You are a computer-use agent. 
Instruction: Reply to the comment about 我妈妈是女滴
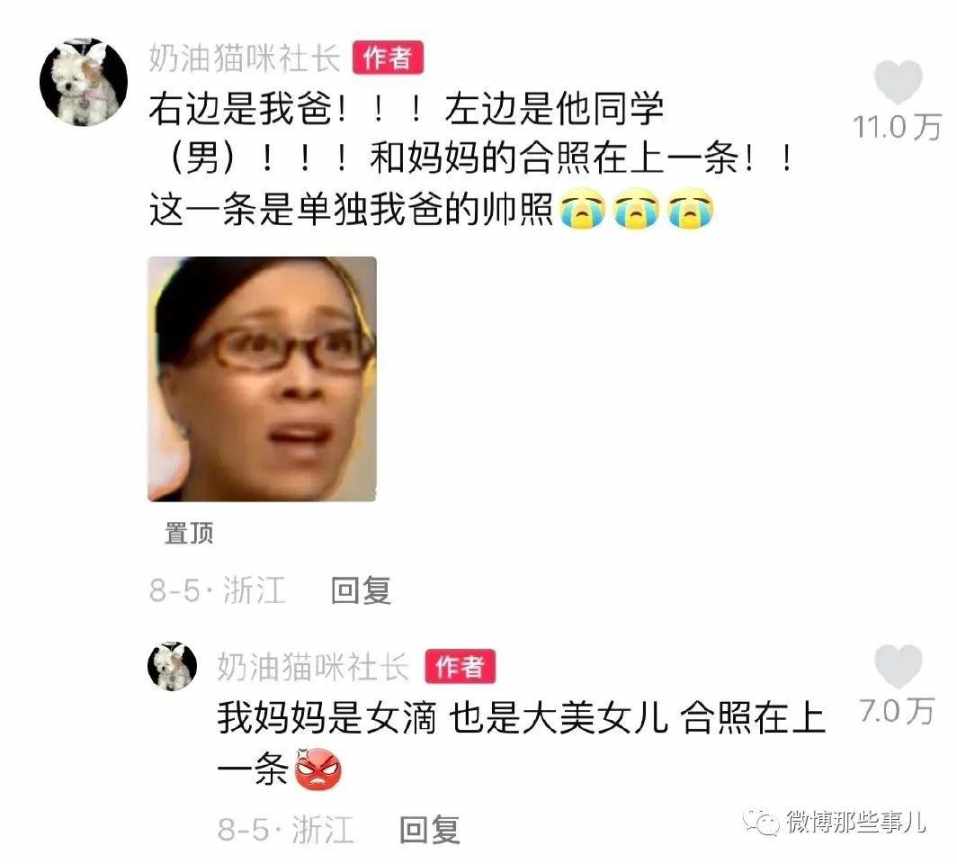click(429, 829)
